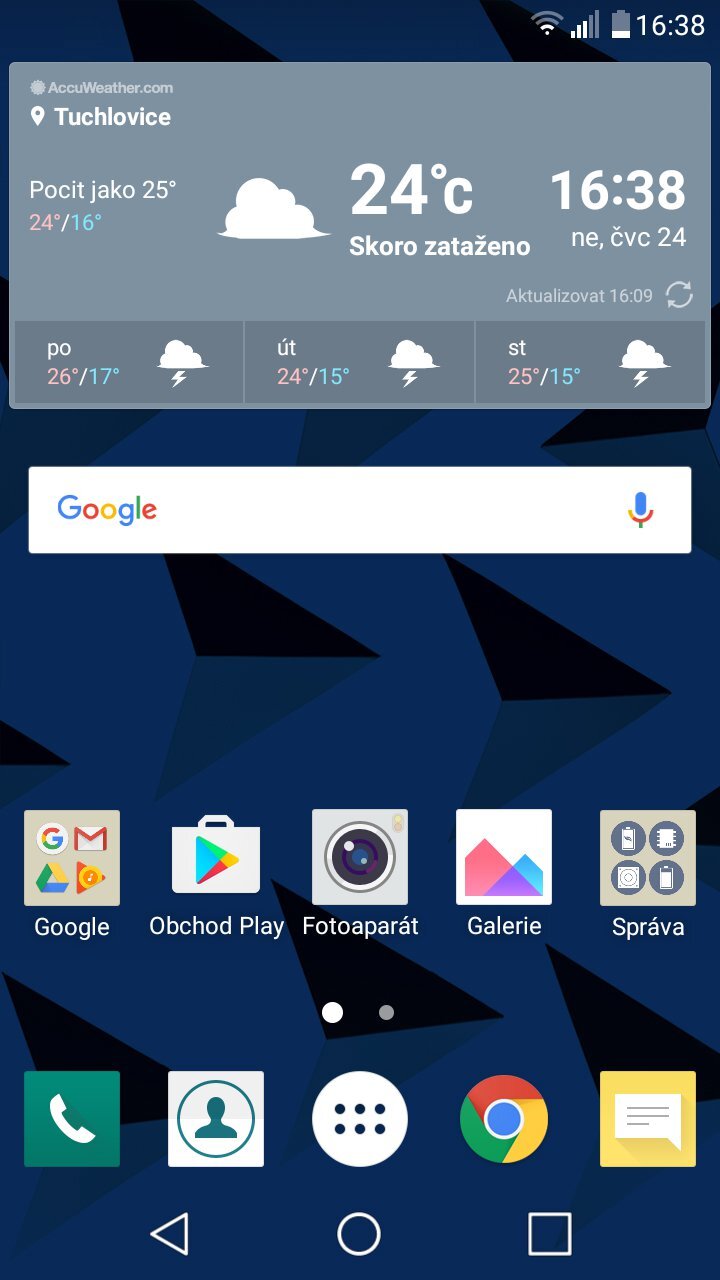Open the Google apps folder
This screenshot has height=1280, width=720.
point(71,857)
